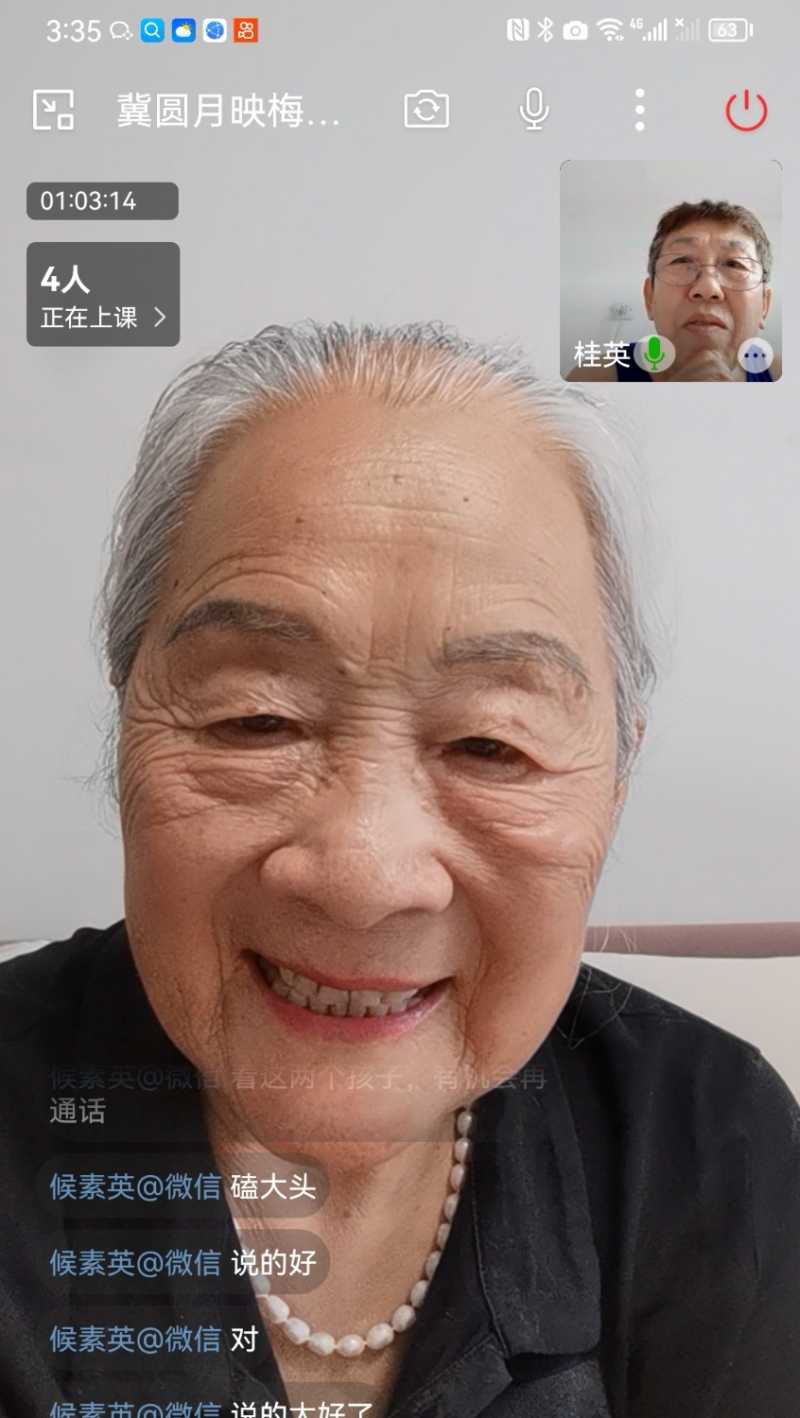Shrink the call to a floating window
Screen dimensions: 800x1418
[55, 110]
